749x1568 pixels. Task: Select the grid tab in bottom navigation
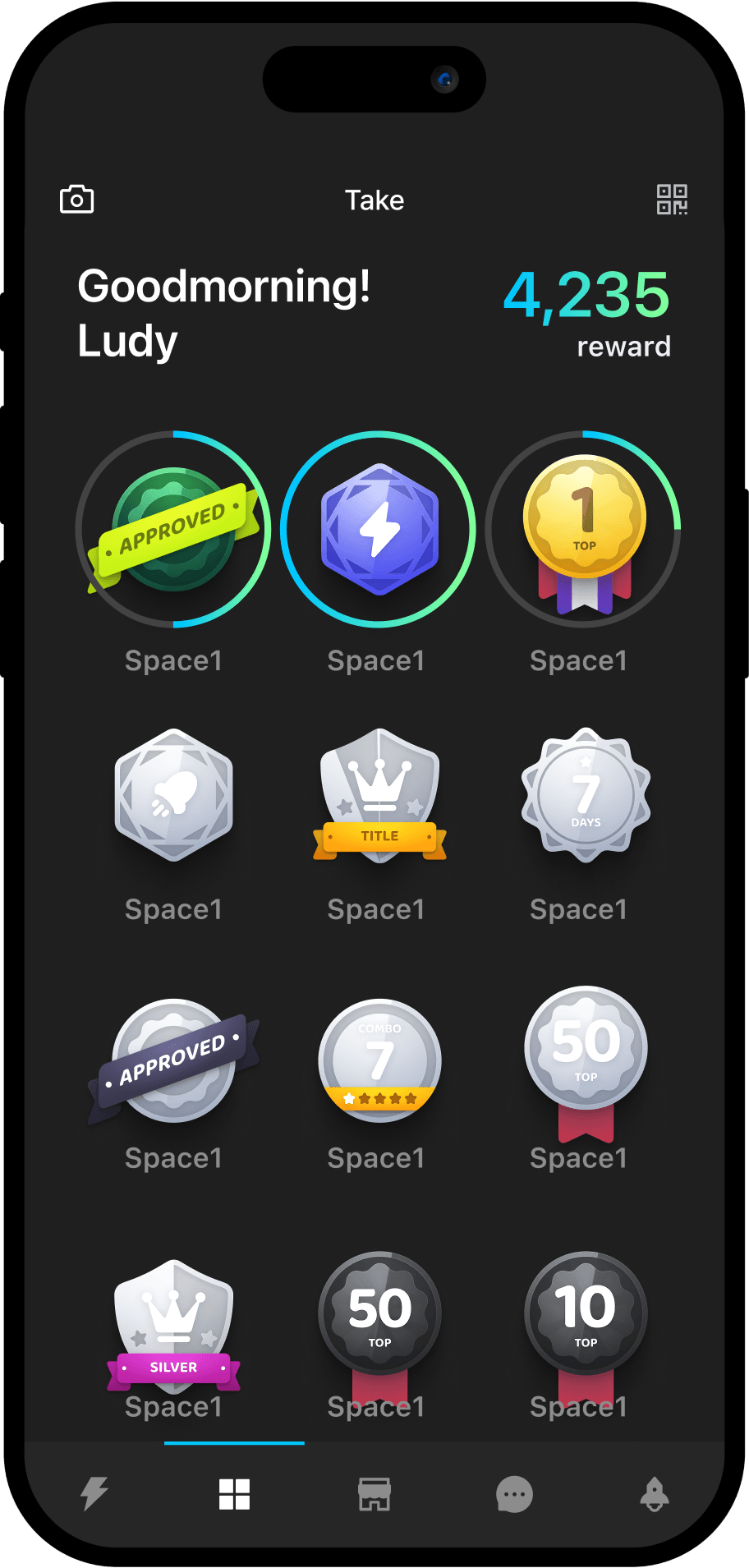tap(234, 1494)
